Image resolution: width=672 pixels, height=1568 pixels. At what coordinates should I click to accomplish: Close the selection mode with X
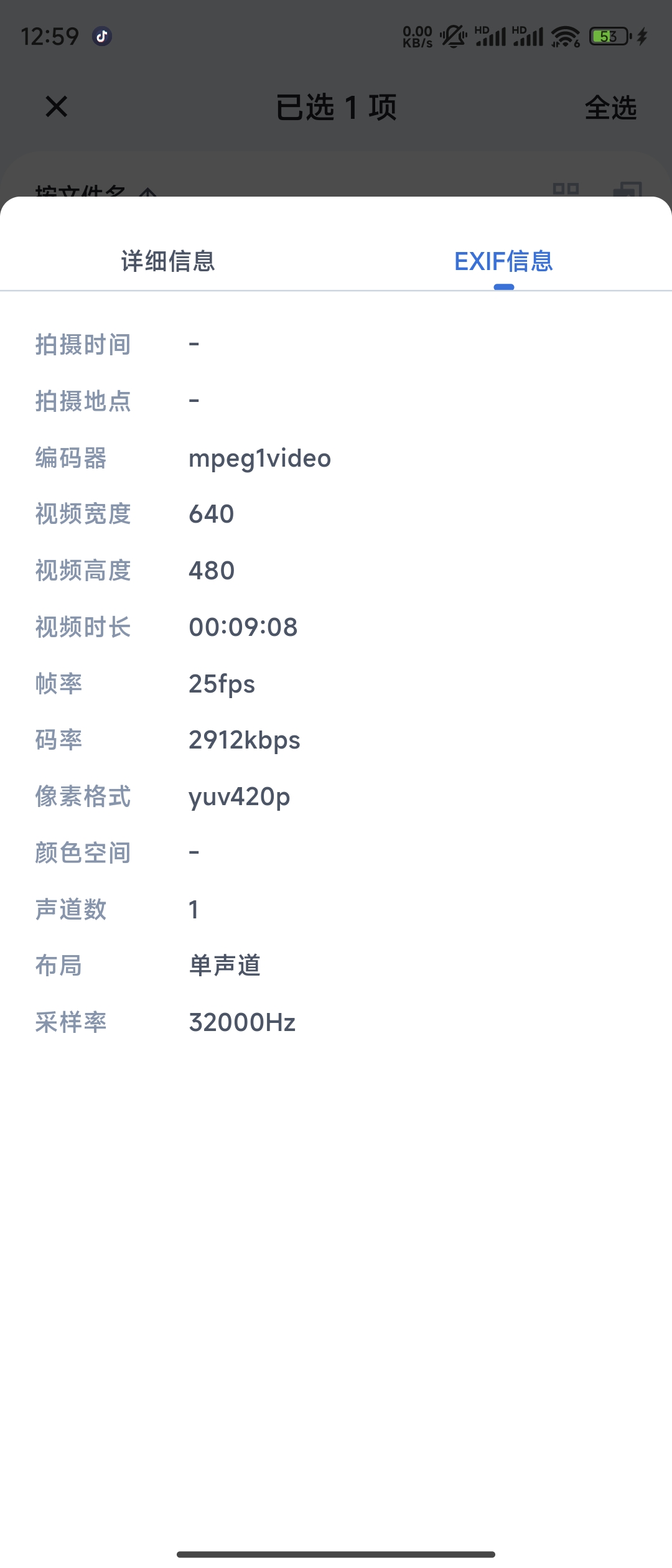[57, 107]
